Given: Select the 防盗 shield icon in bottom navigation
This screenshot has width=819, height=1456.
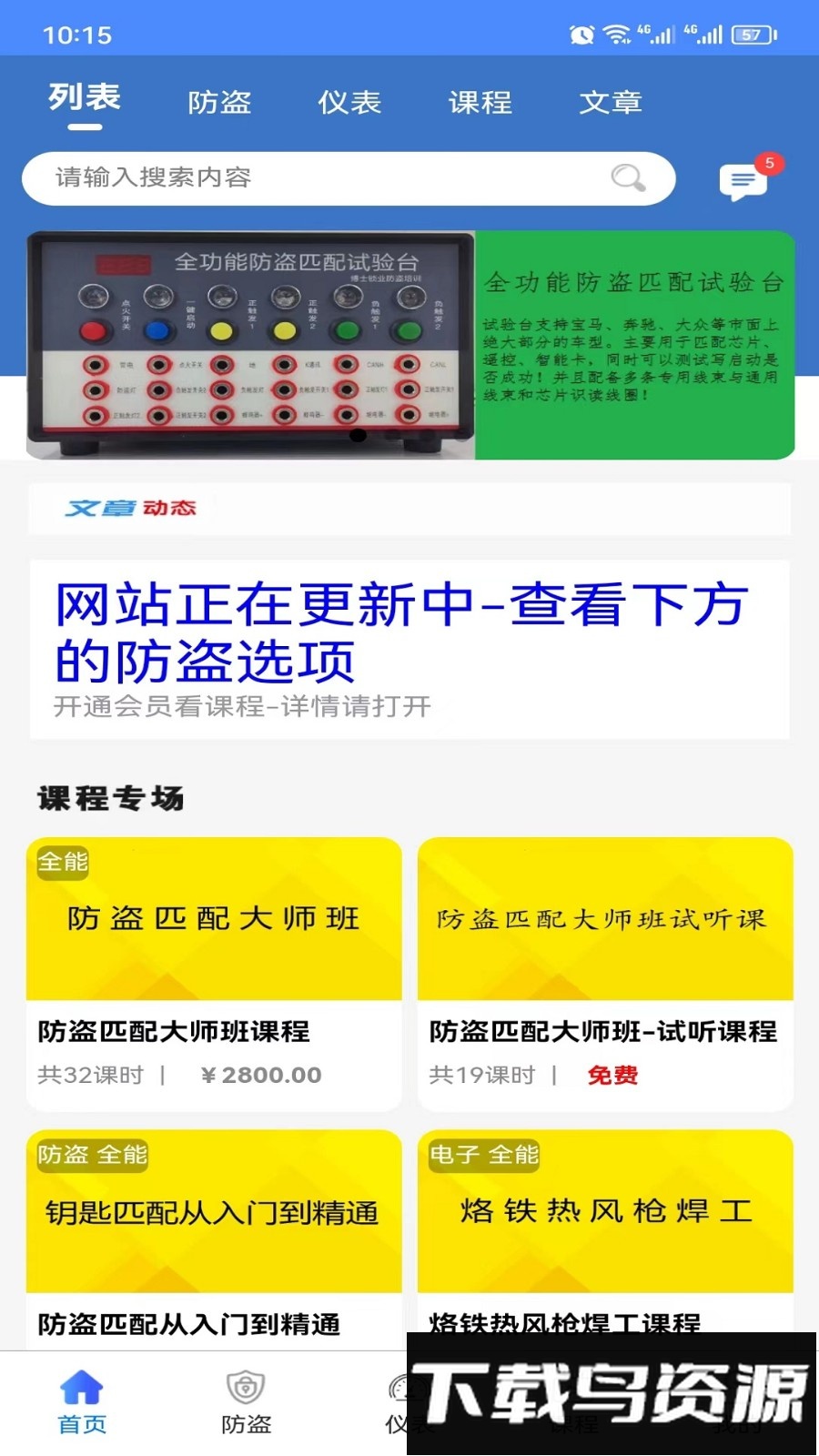Looking at the screenshot, I should (244, 1386).
